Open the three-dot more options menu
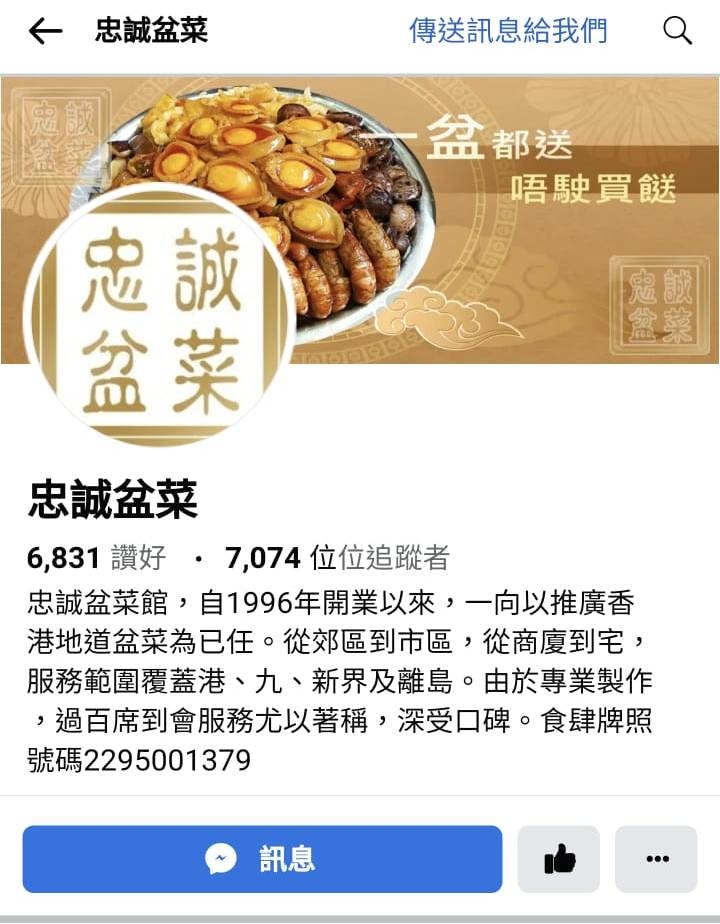Screen dimensions: 720x924 pos(656,858)
